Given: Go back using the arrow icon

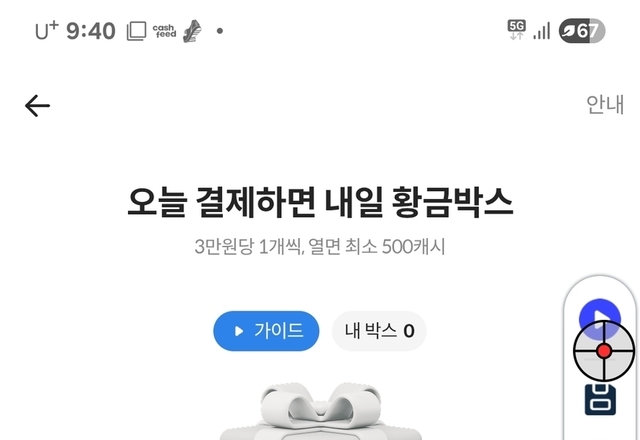Looking at the screenshot, I should (37, 106).
